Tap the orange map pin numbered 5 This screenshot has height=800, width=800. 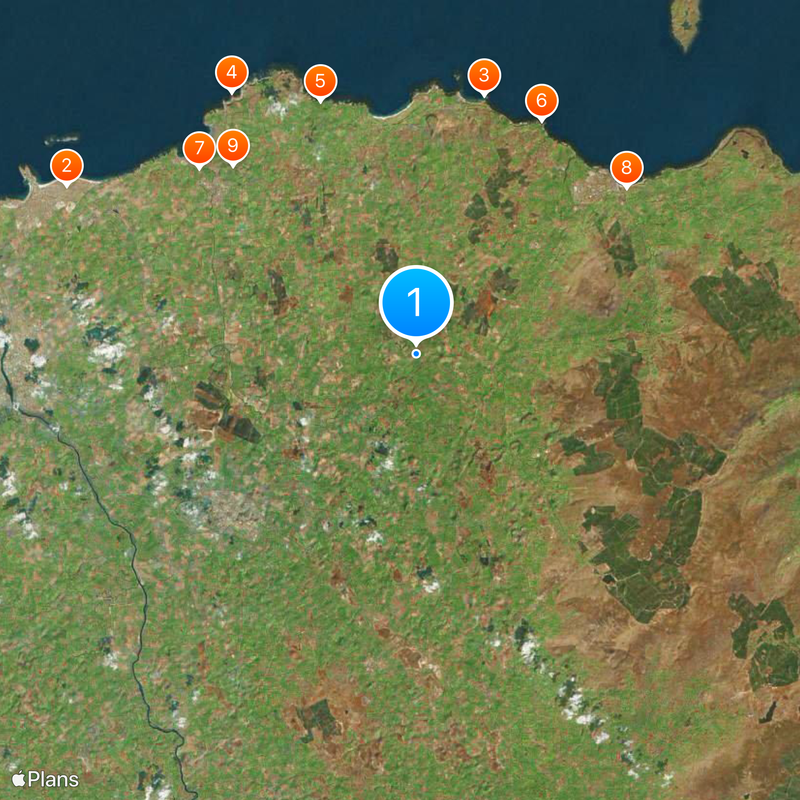point(320,81)
